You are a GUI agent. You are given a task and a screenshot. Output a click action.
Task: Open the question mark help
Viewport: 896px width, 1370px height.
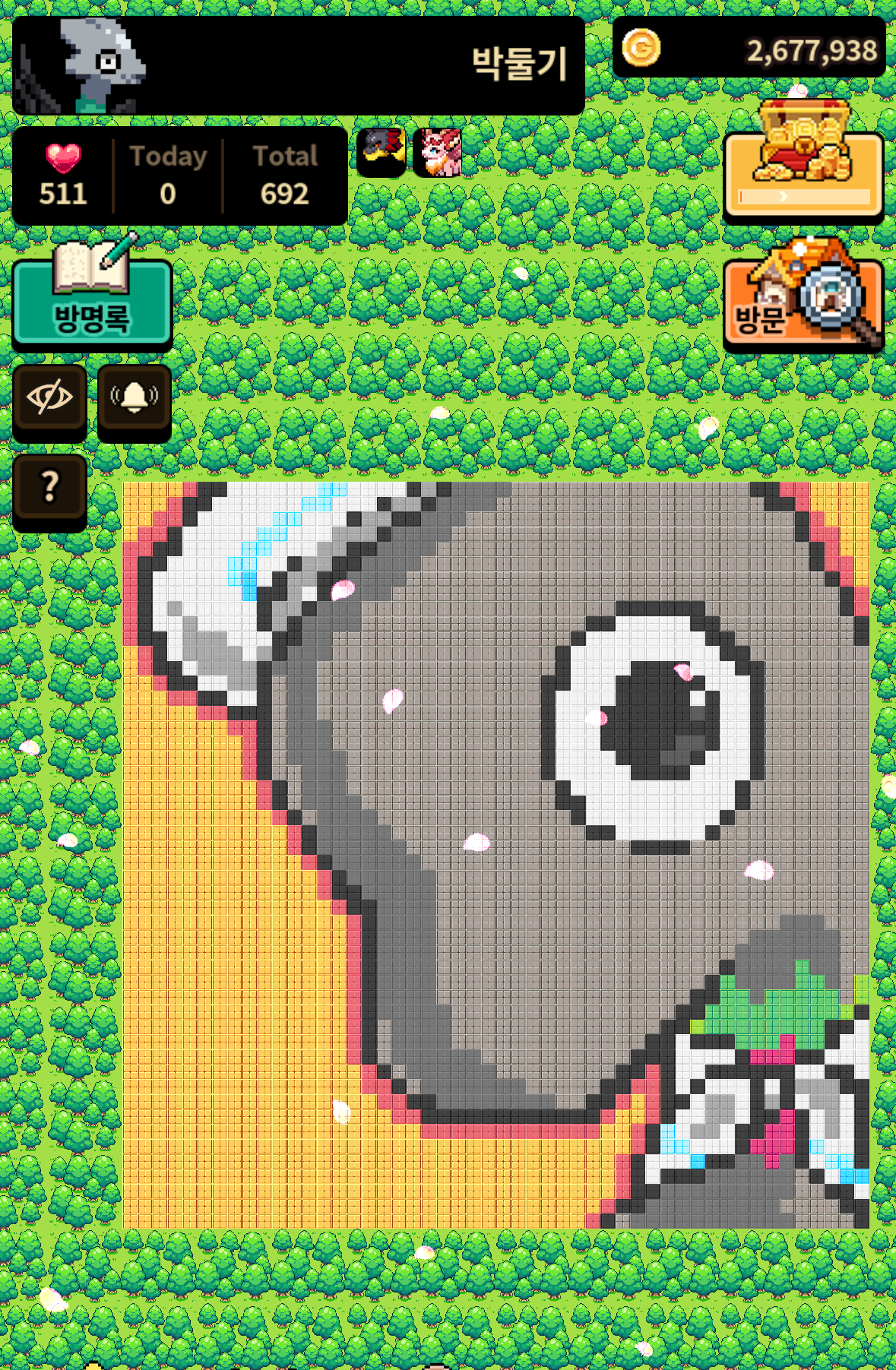(49, 487)
